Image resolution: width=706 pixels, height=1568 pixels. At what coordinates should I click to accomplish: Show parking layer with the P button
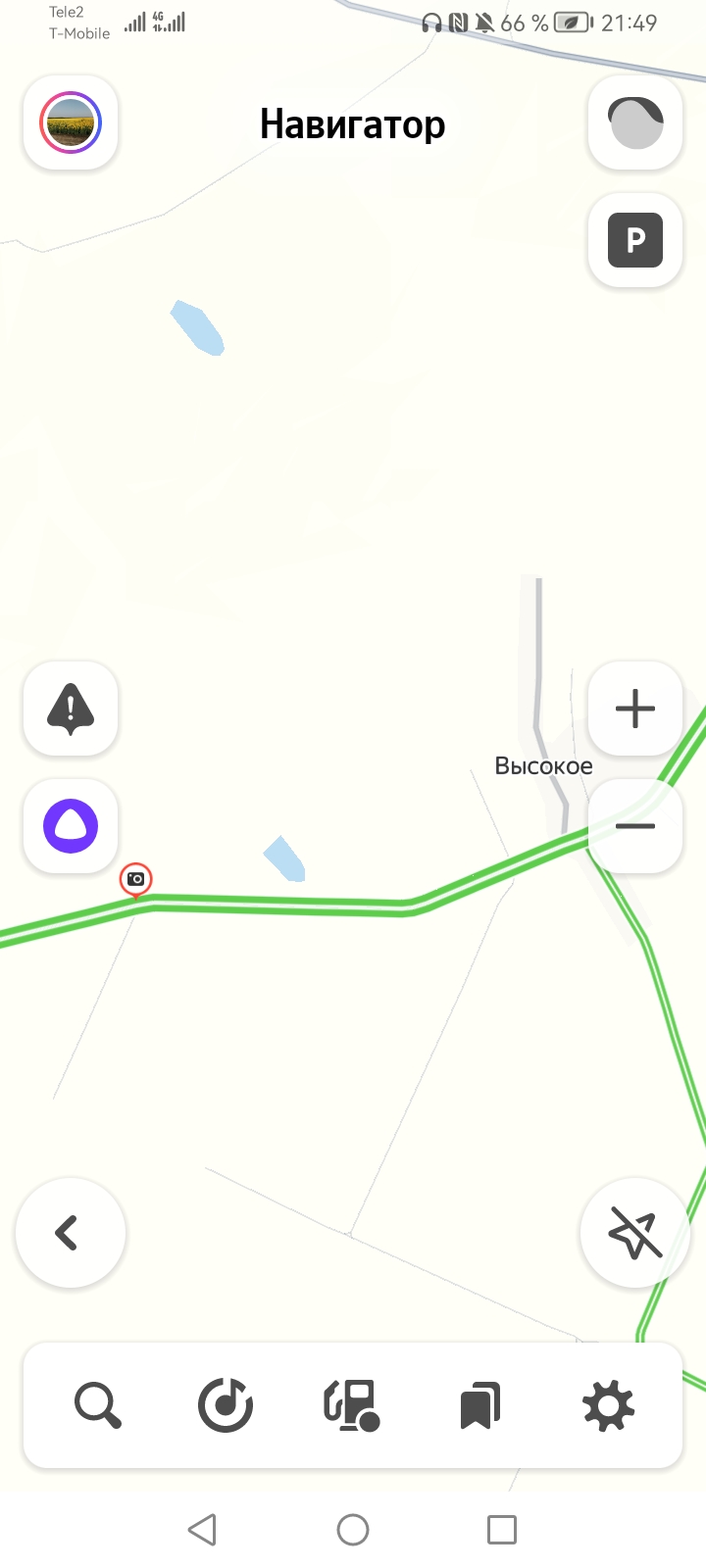635,240
